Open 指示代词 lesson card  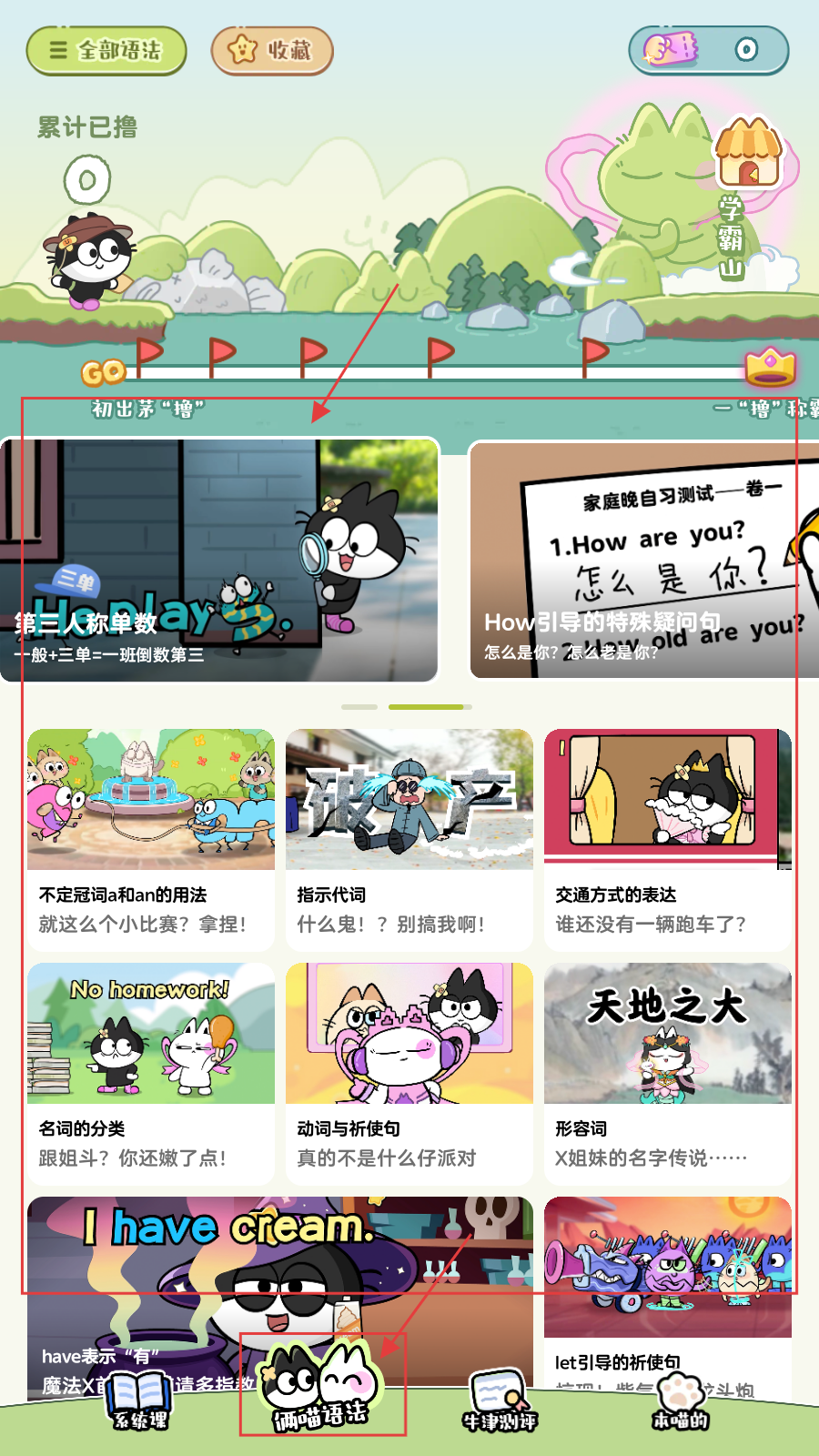click(409, 837)
